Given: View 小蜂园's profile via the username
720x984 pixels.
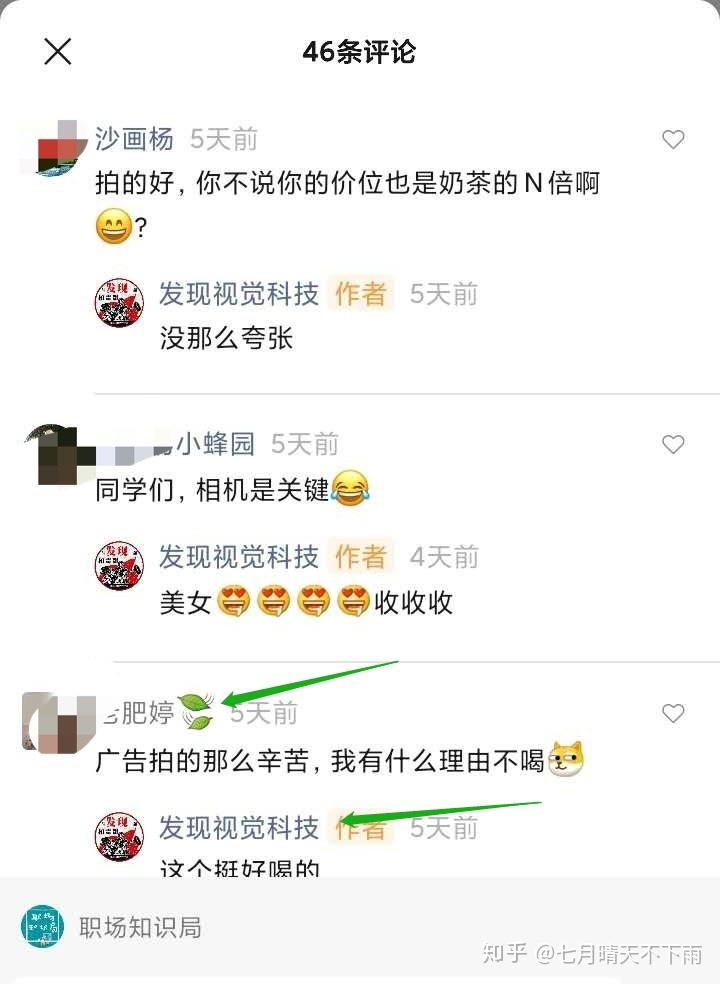Looking at the screenshot, I should pos(216,444).
